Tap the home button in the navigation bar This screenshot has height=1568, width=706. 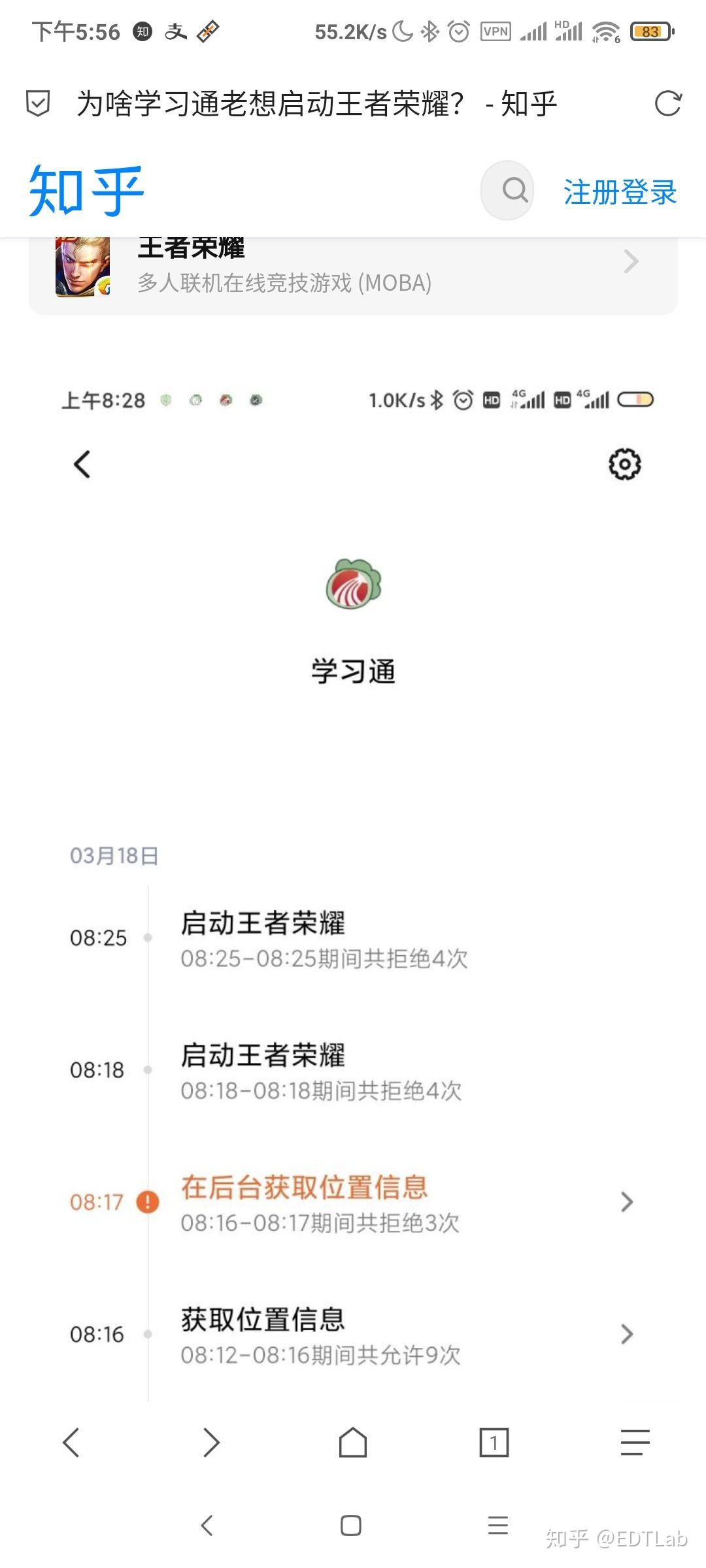coord(353,1444)
